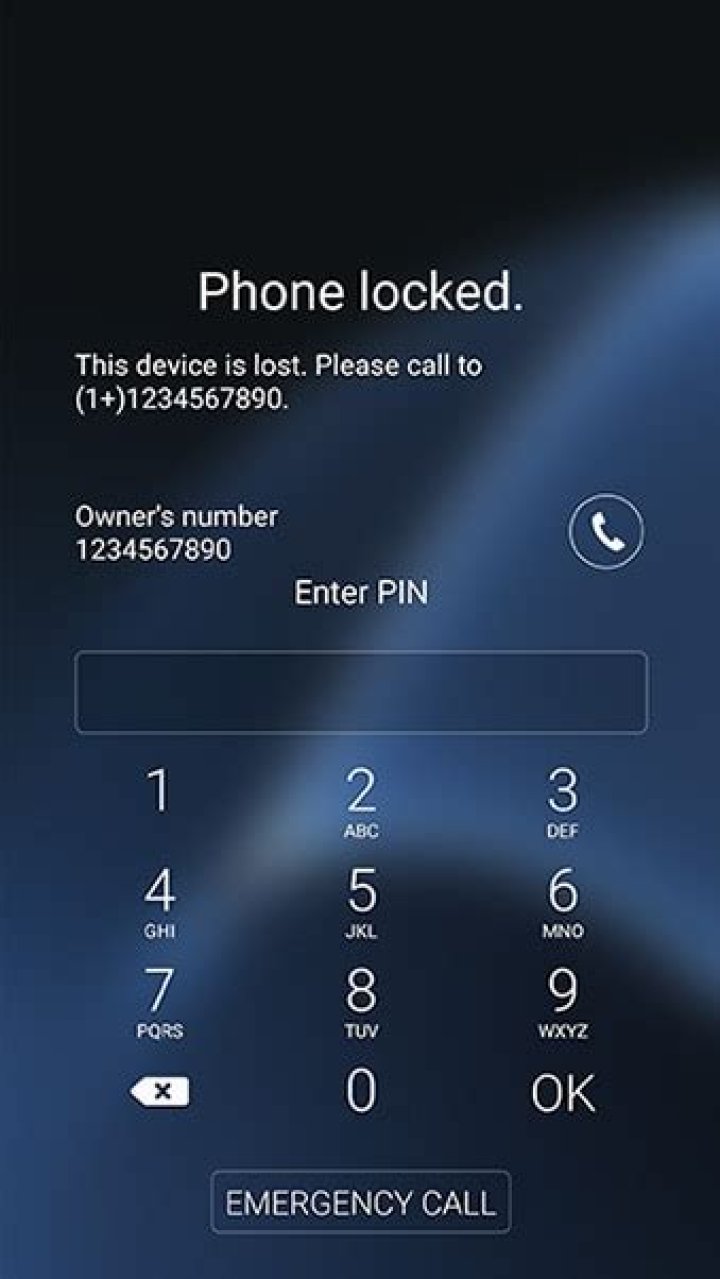This screenshot has width=720, height=1279.
Task: Delete the last PIN digit with backspace
Action: [x=159, y=1093]
